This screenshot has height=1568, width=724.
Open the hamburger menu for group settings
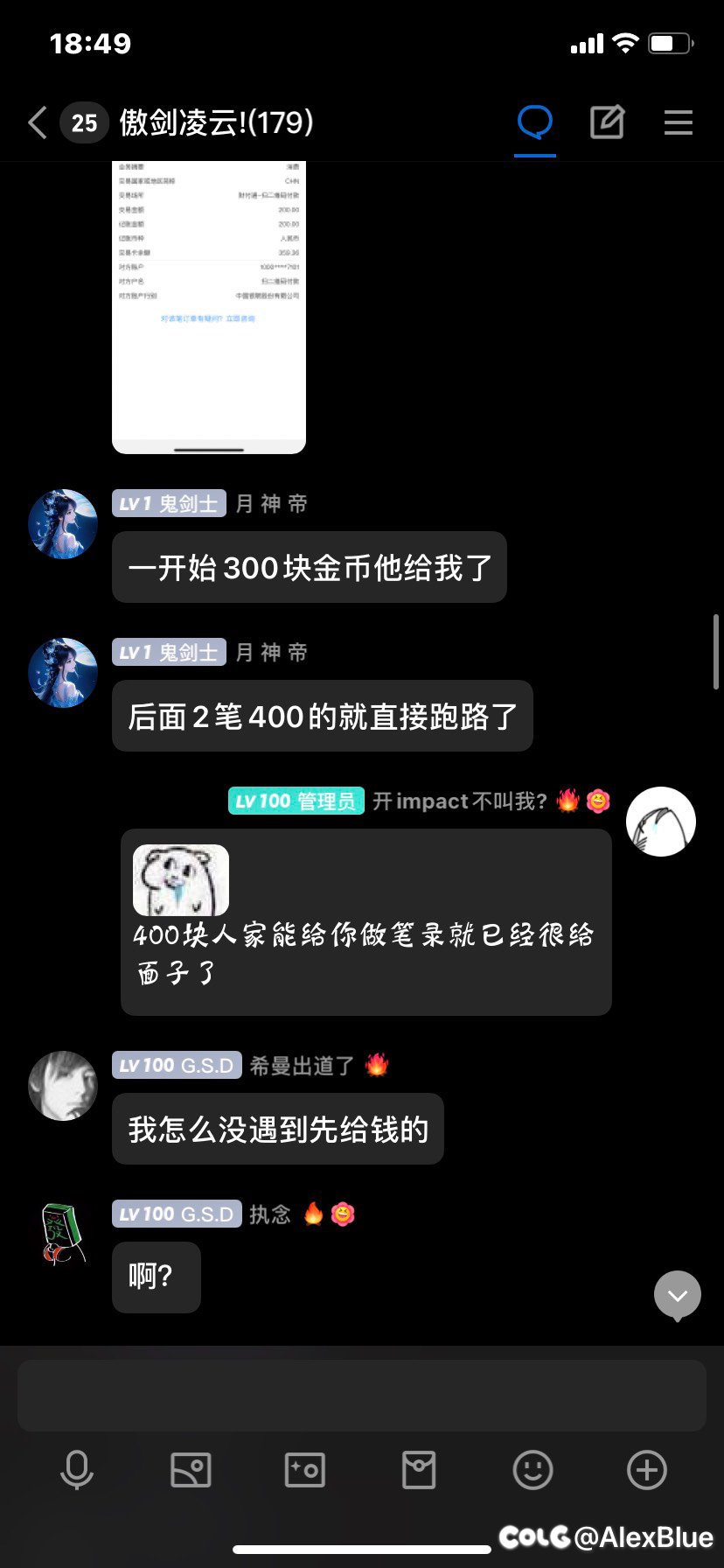tap(679, 122)
